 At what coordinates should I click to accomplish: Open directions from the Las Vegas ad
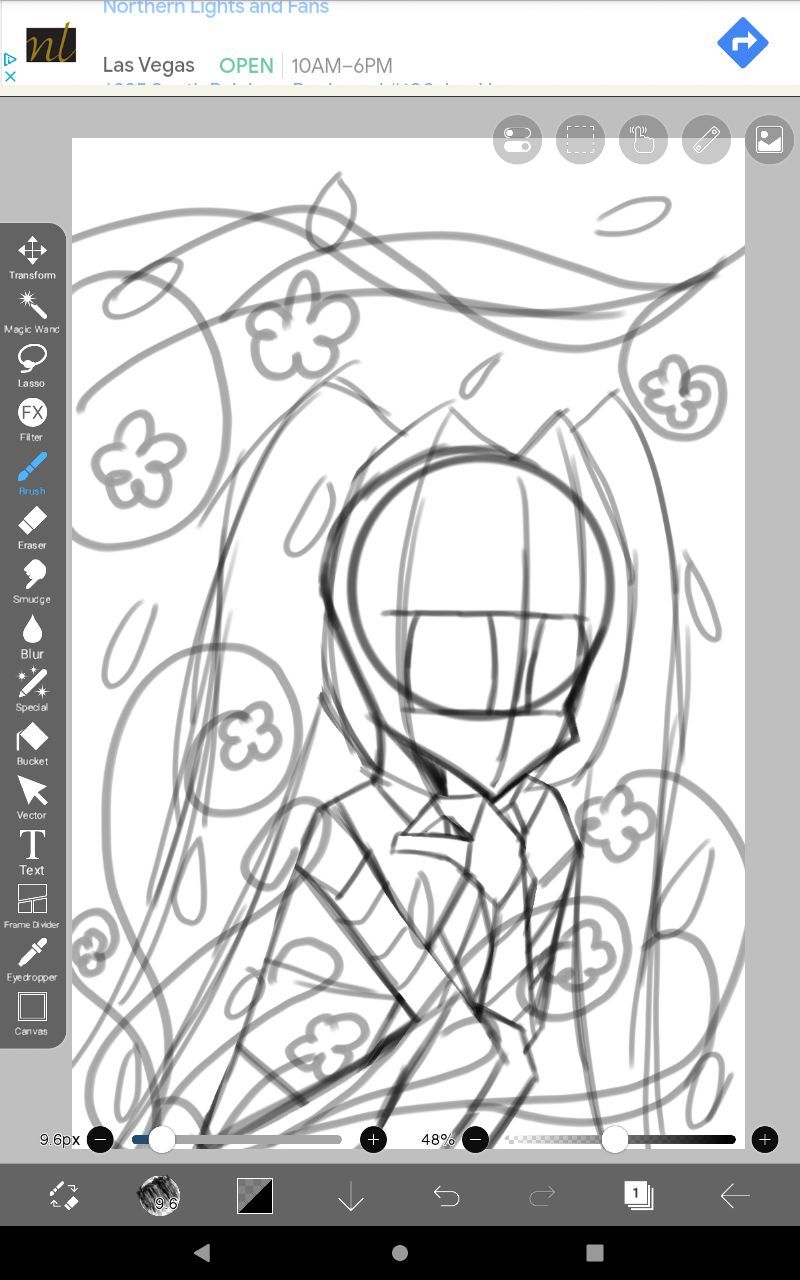pyautogui.click(x=743, y=43)
